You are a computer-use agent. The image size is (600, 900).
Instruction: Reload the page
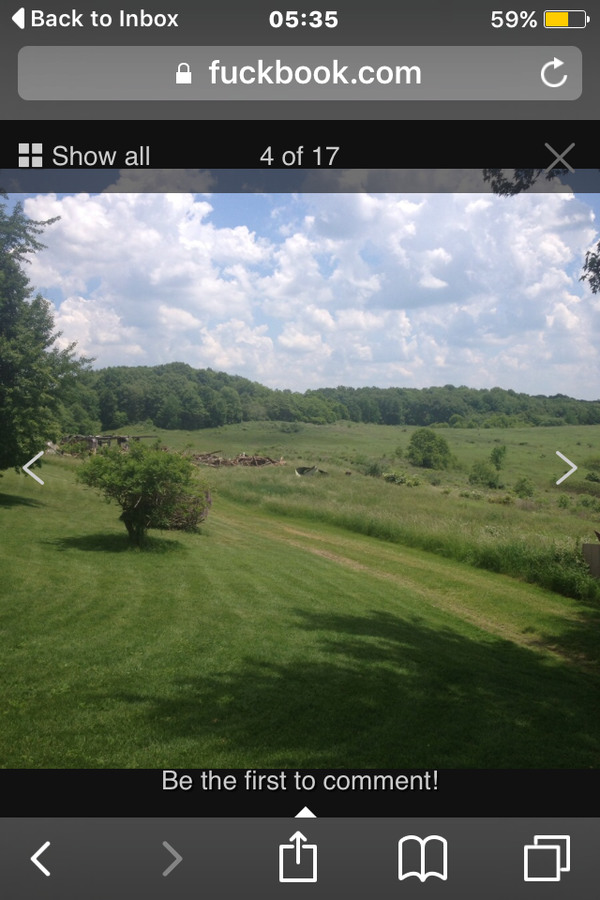pos(553,73)
